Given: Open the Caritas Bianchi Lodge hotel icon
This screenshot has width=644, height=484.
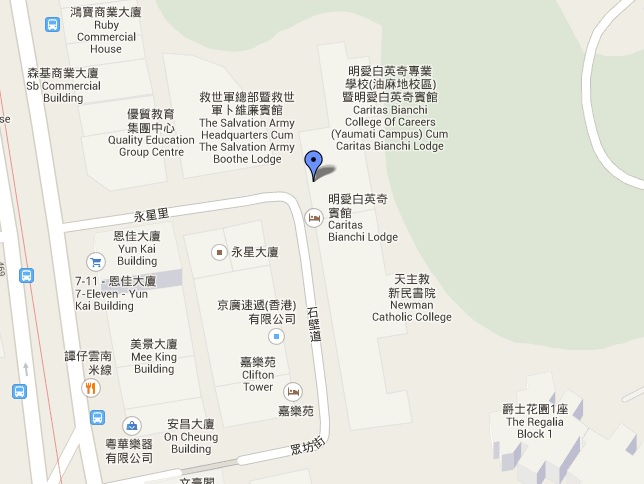Looking at the screenshot, I should (314, 217).
